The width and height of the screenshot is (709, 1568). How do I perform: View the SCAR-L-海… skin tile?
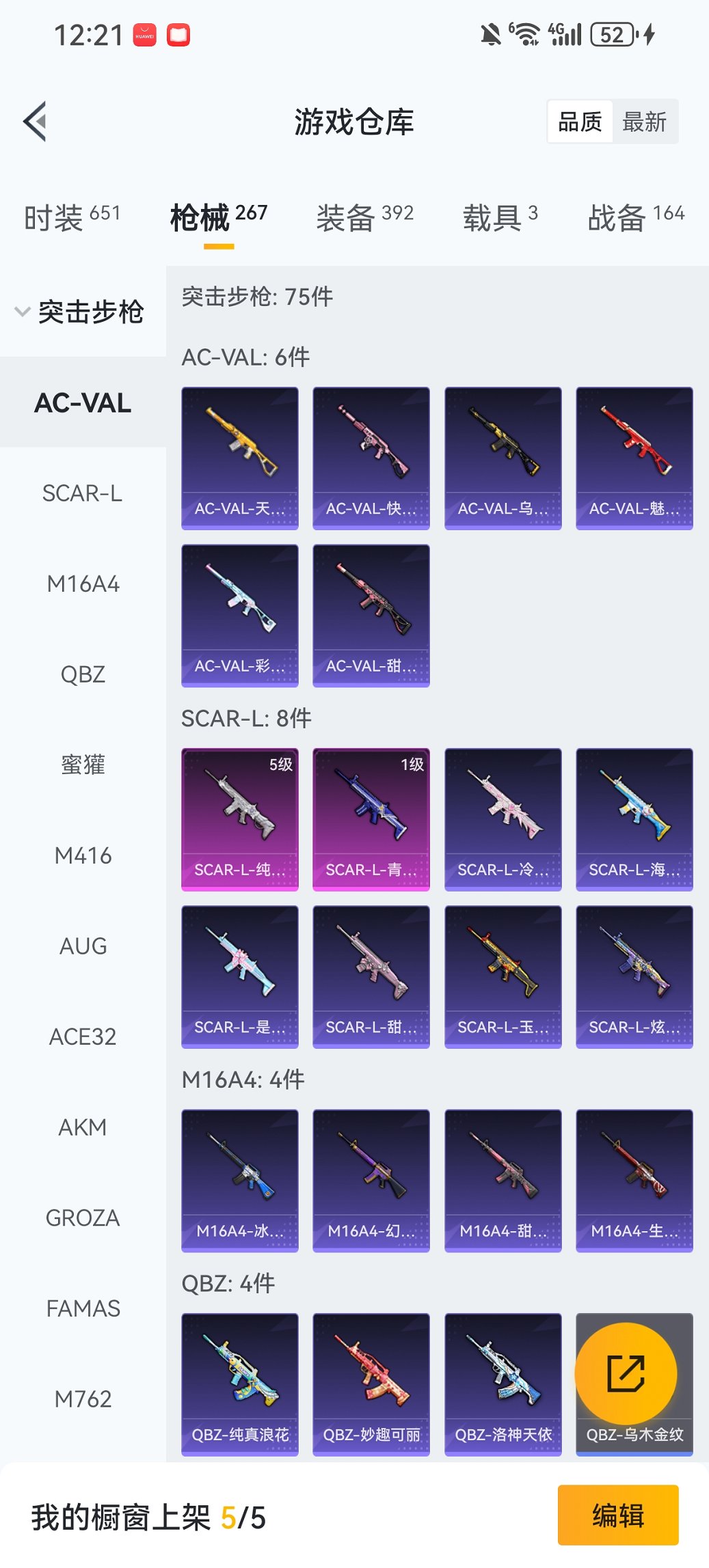[x=634, y=819]
